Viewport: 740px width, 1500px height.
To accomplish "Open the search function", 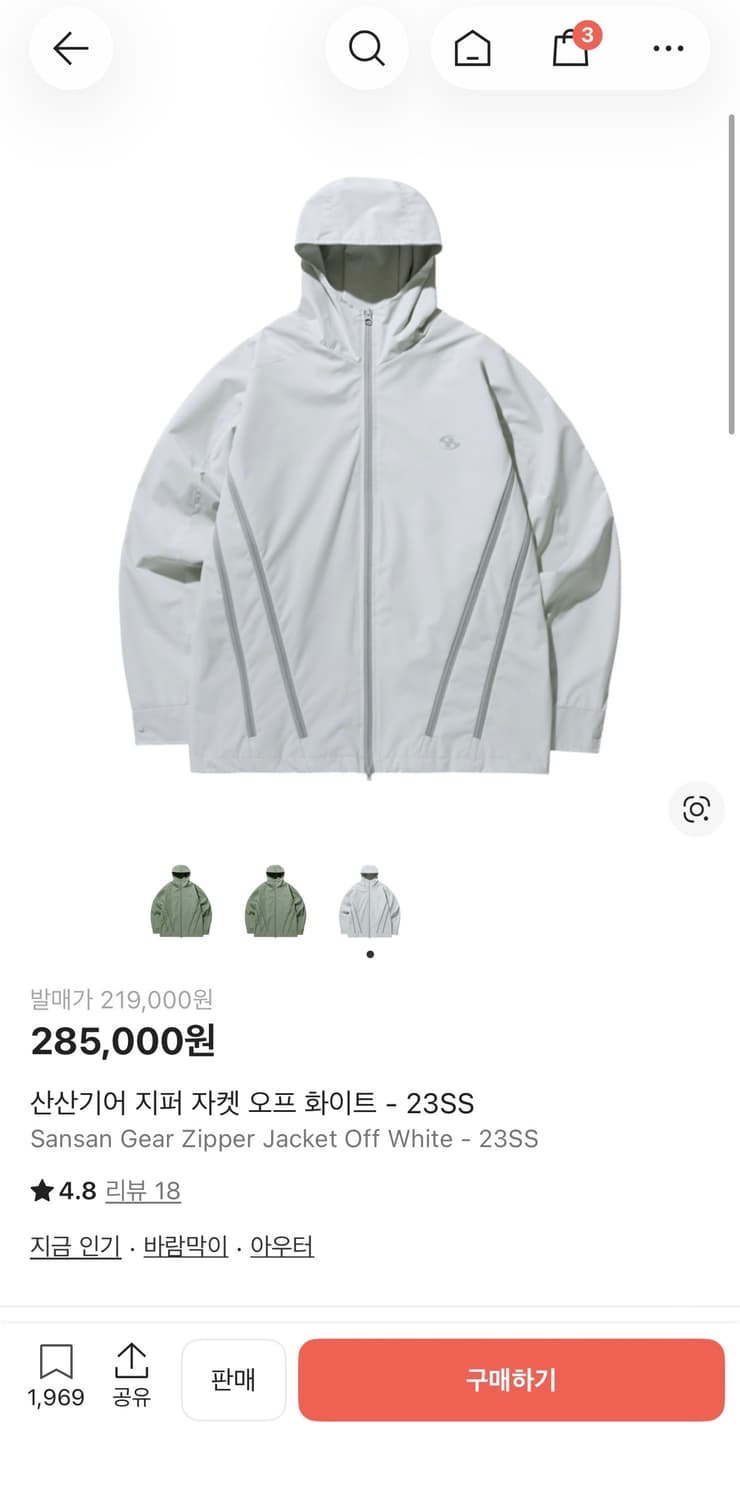I will [x=367, y=48].
